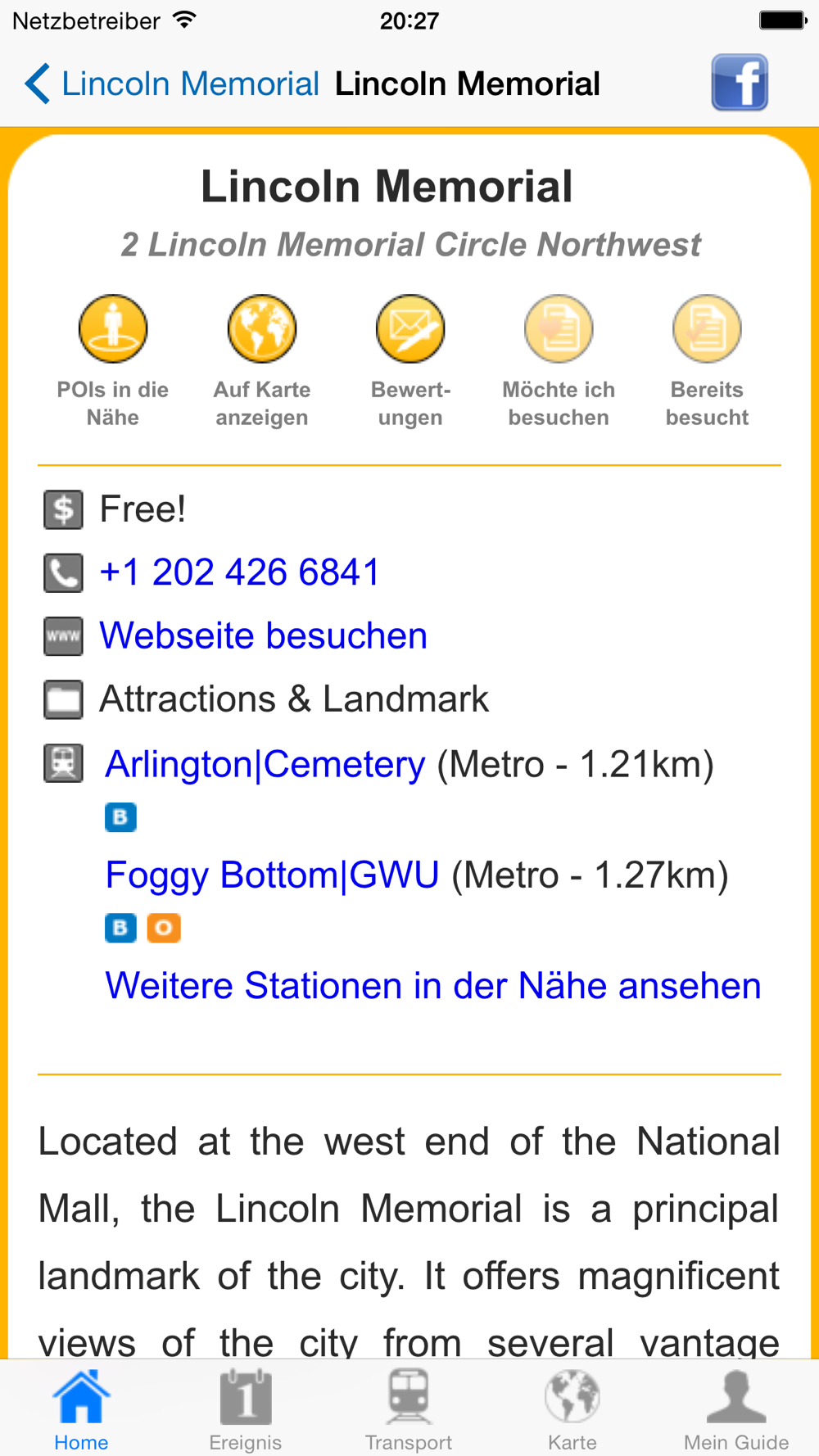Screen dimensions: 819x1456
Task: Open Foggy Bottom|GWU metro station
Action: point(272,875)
